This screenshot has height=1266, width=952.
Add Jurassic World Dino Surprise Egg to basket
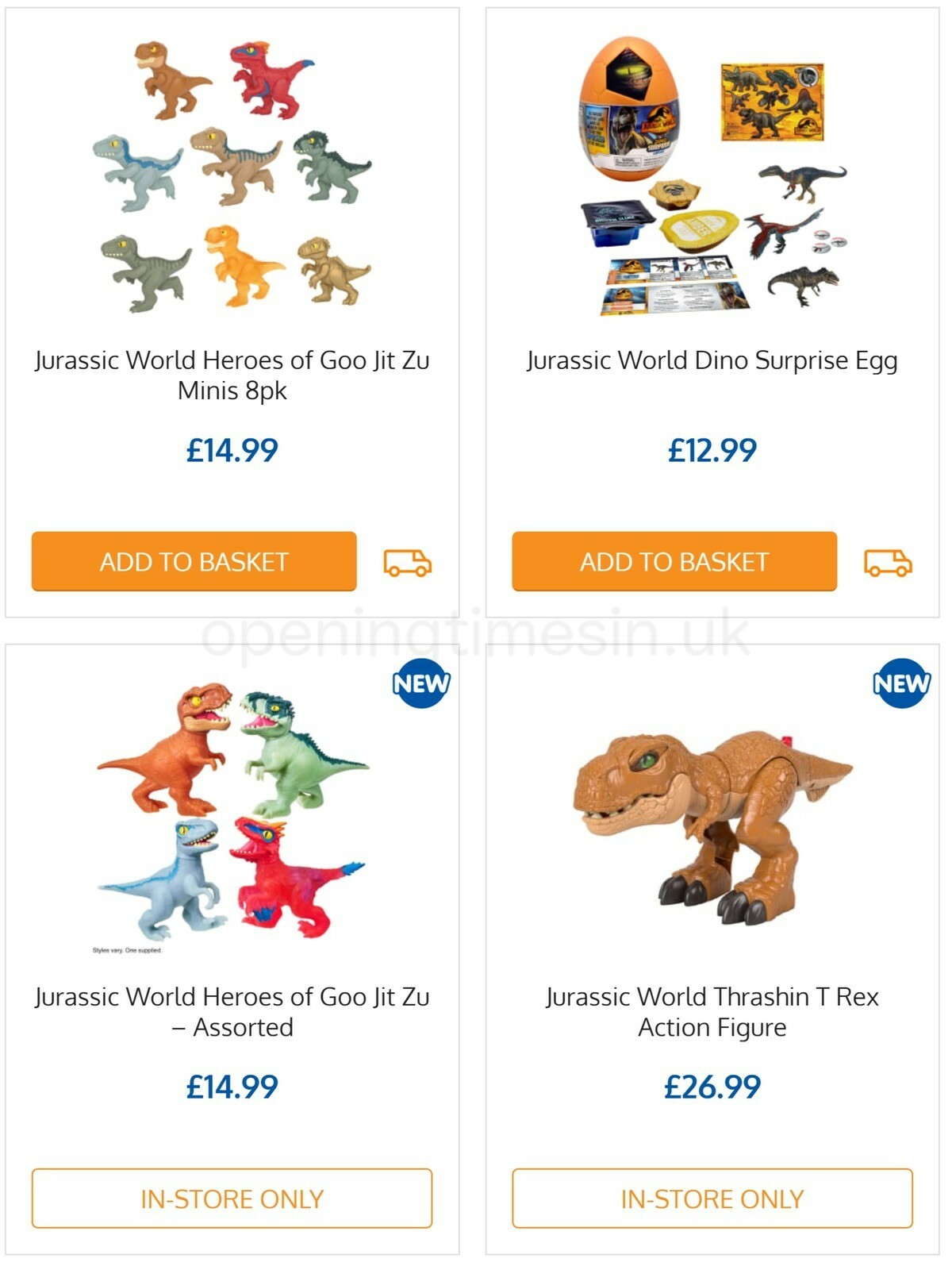[676, 562]
